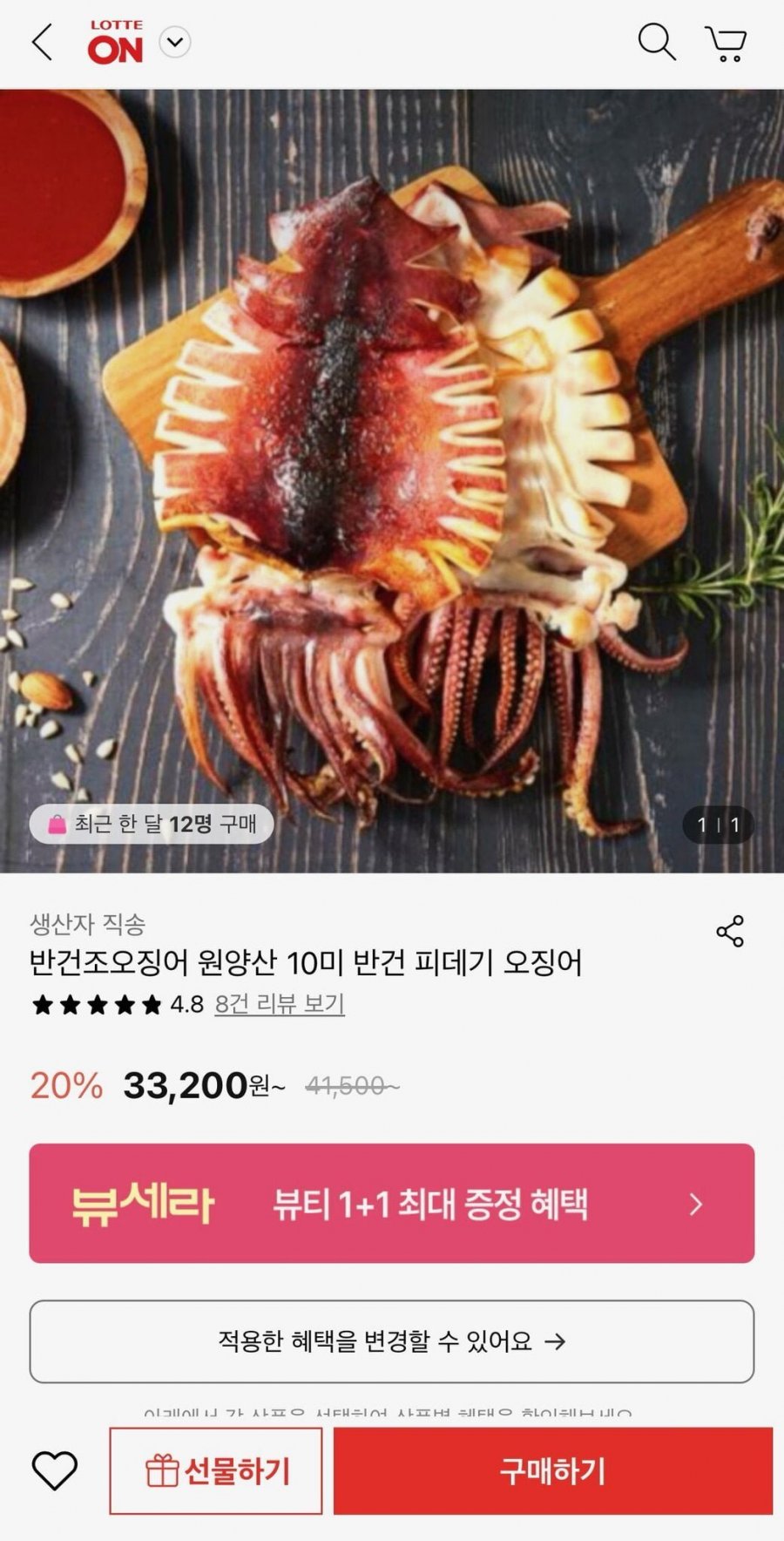Go back using the top arrow

point(42,42)
